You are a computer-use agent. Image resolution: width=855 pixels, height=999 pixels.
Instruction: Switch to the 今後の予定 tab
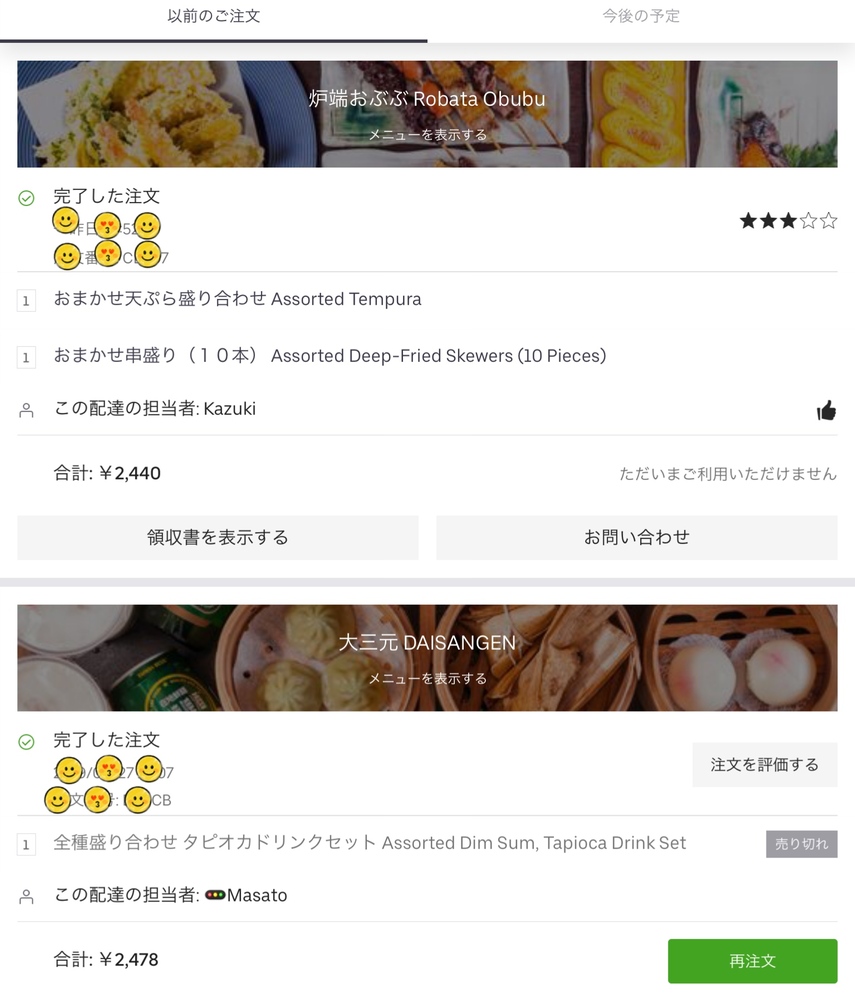click(x=641, y=17)
